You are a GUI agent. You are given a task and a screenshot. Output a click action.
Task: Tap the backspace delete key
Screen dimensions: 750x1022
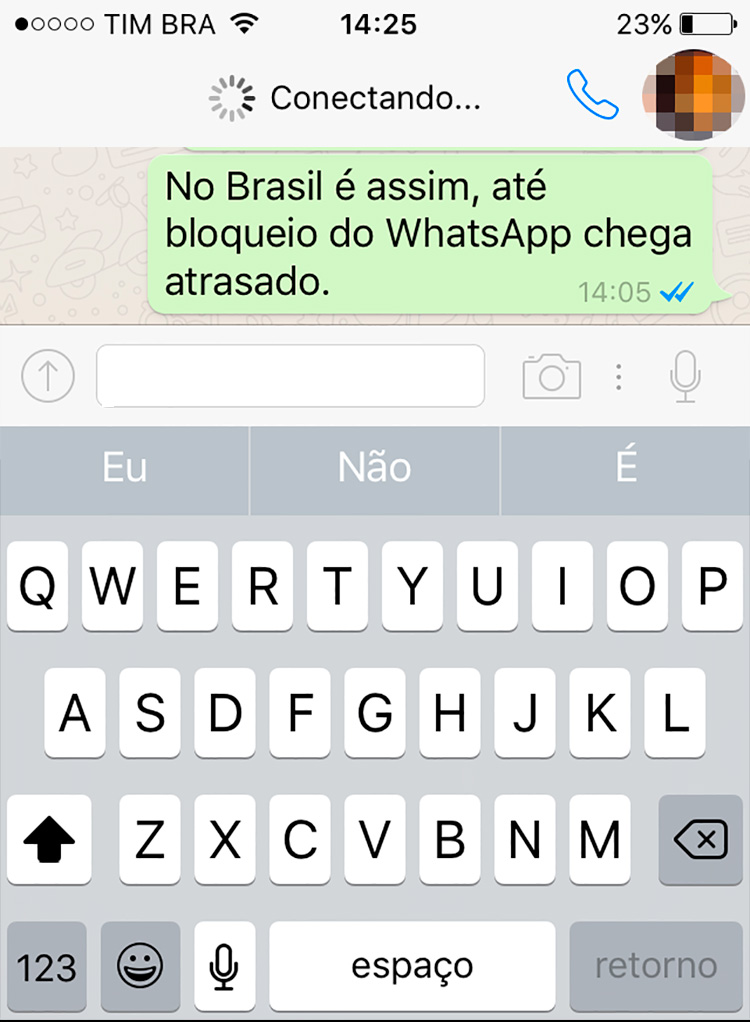coord(700,840)
